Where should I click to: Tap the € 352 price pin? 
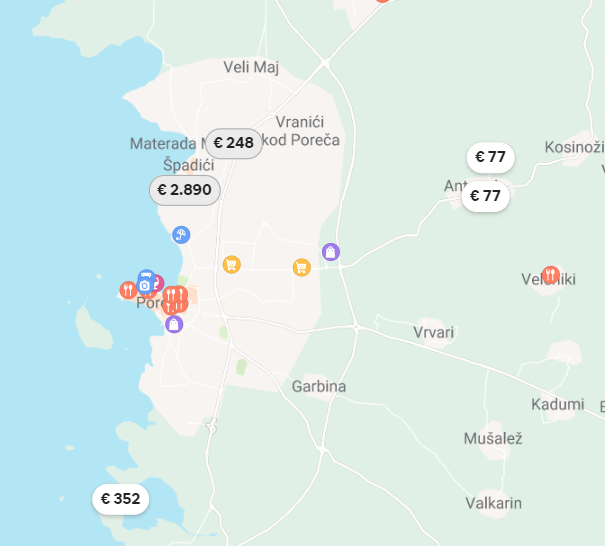(120, 499)
